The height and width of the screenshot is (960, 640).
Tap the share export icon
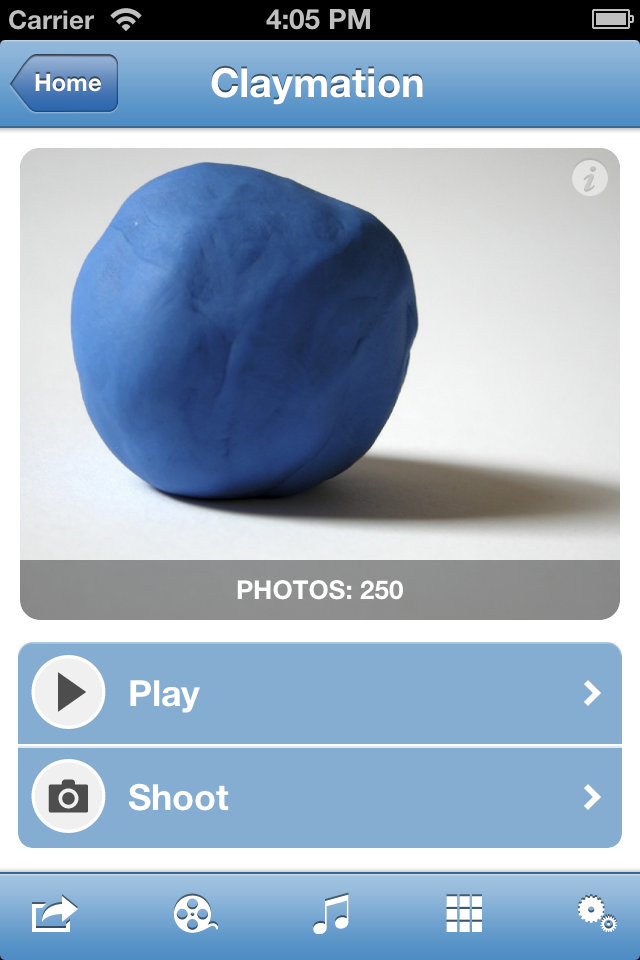click(x=54, y=914)
